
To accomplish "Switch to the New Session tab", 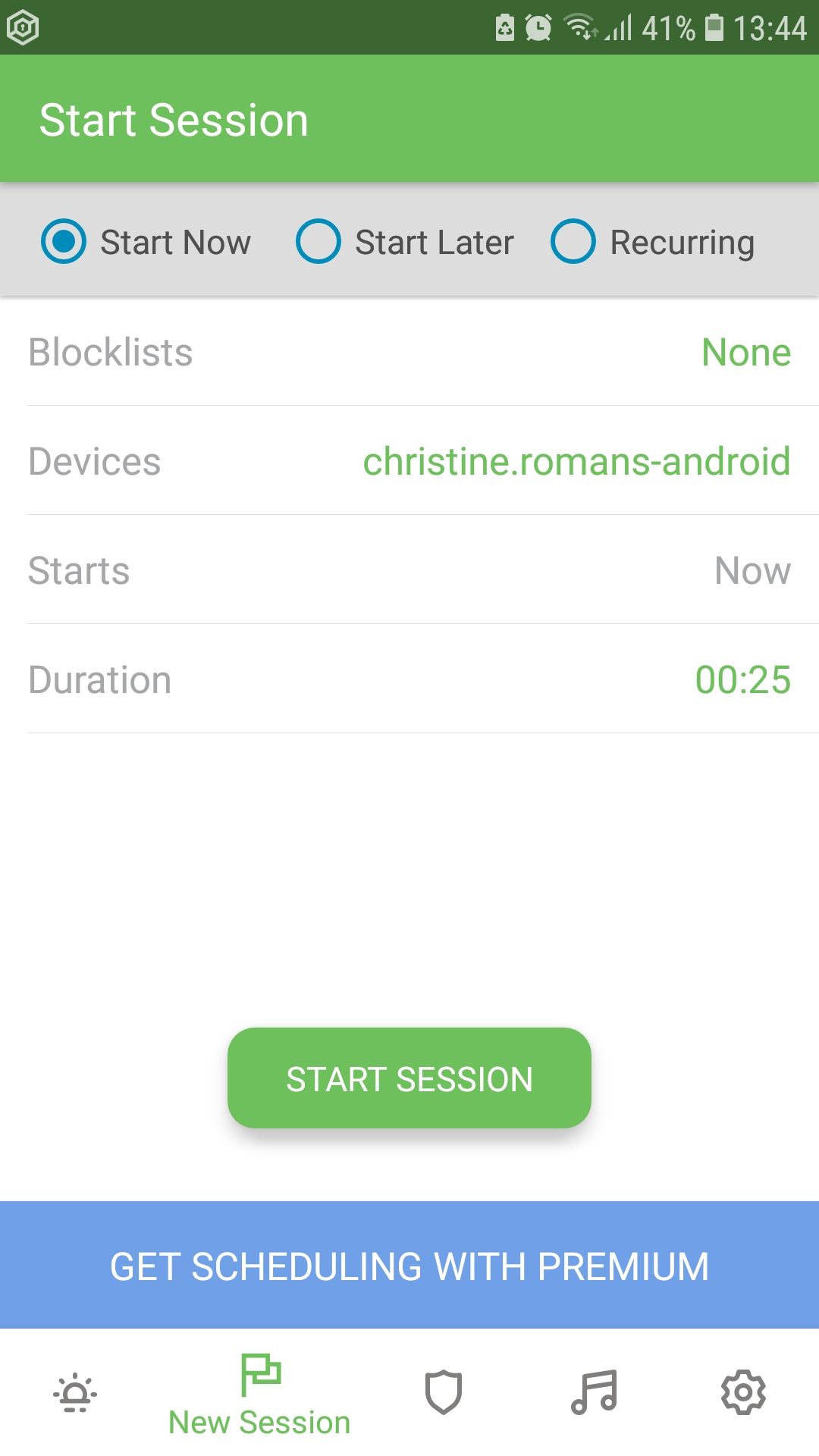I will point(259,1395).
